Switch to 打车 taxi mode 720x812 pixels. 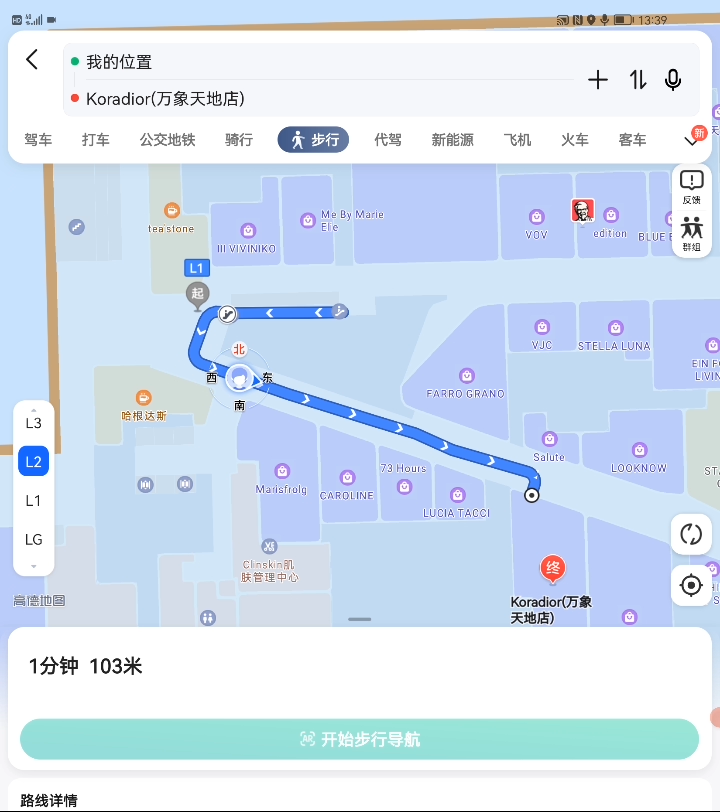(96, 140)
